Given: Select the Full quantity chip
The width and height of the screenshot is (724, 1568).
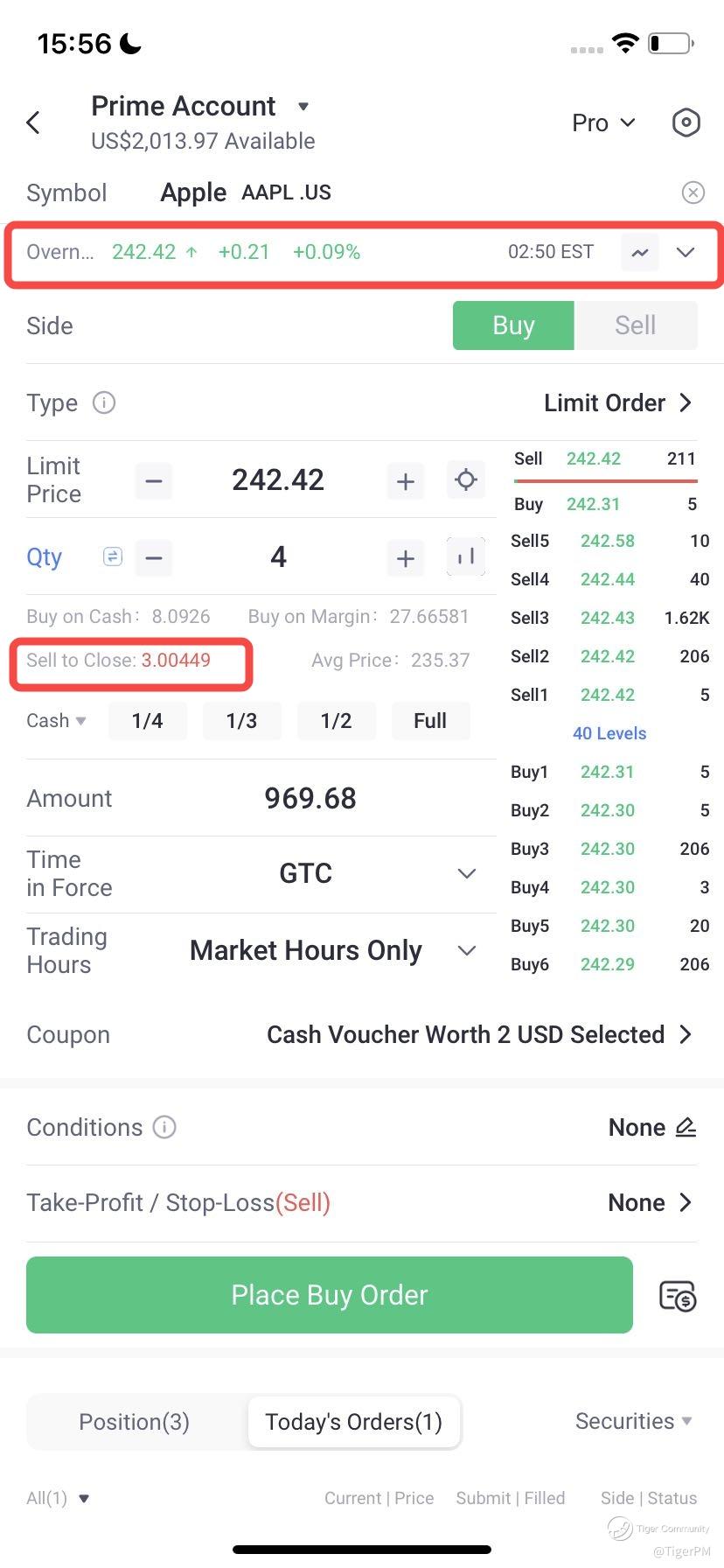Looking at the screenshot, I should tap(430, 721).
